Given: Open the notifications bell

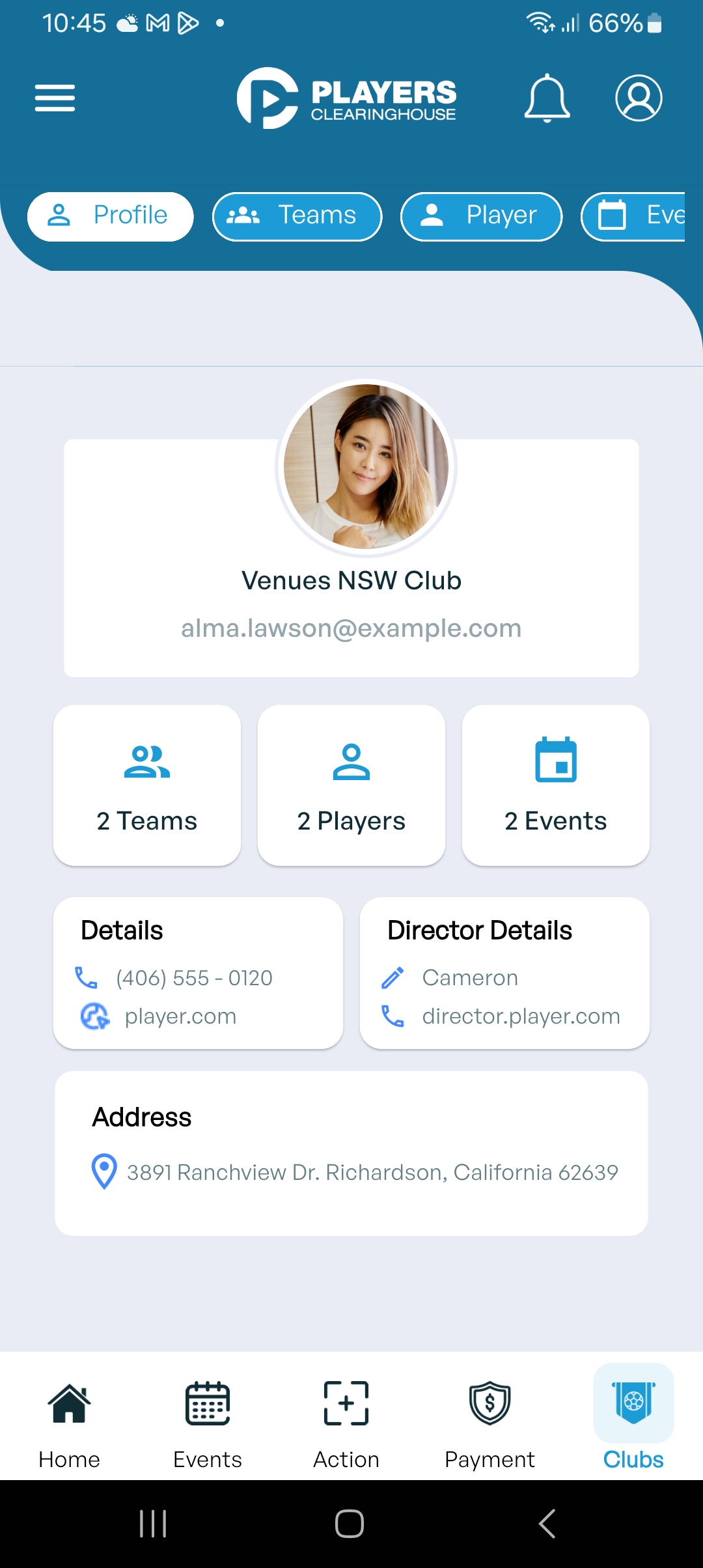Looking at the screenshot, I should 547,98.
